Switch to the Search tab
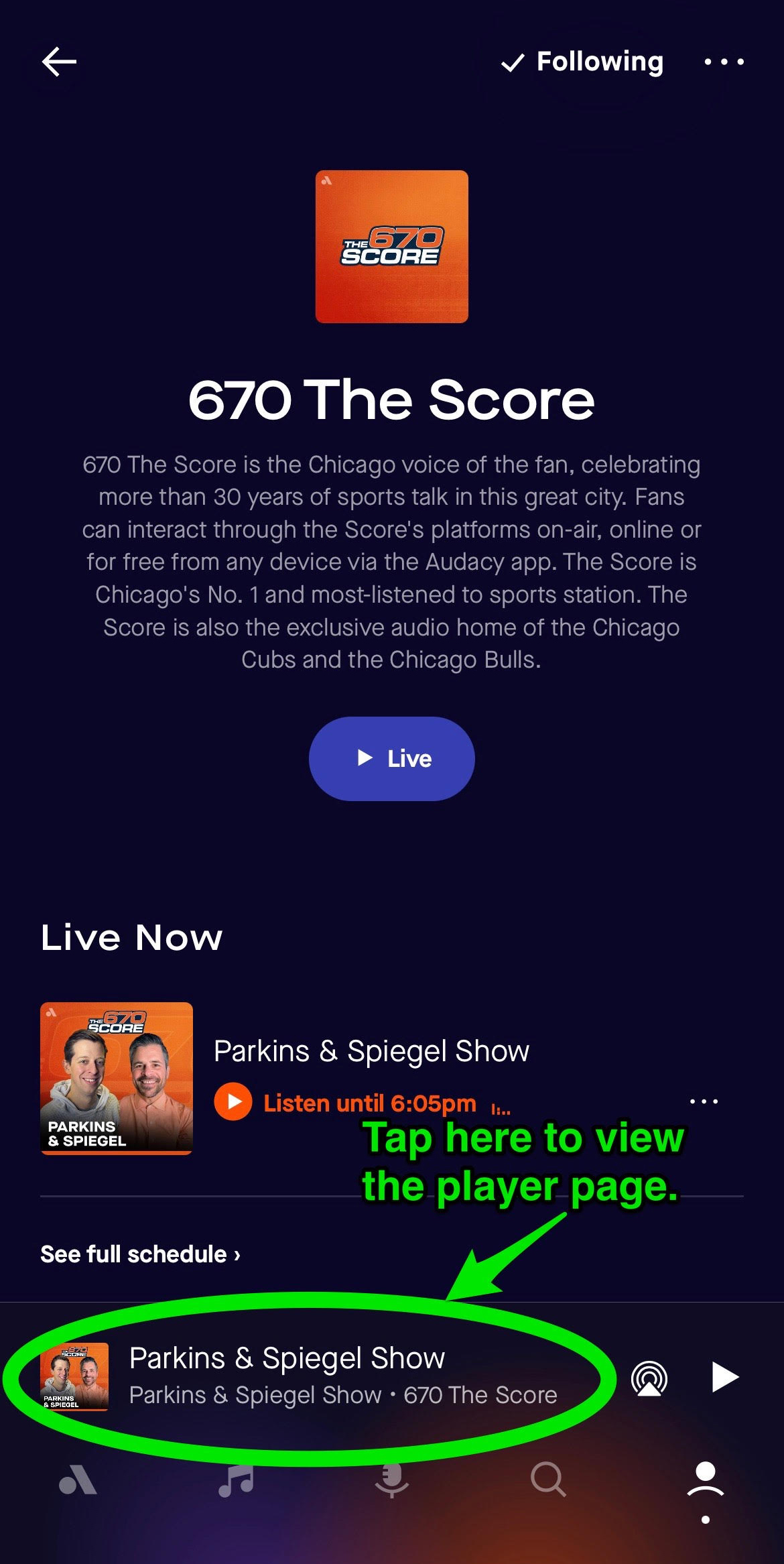The image size is (784, 1564). coord(549,1480)
